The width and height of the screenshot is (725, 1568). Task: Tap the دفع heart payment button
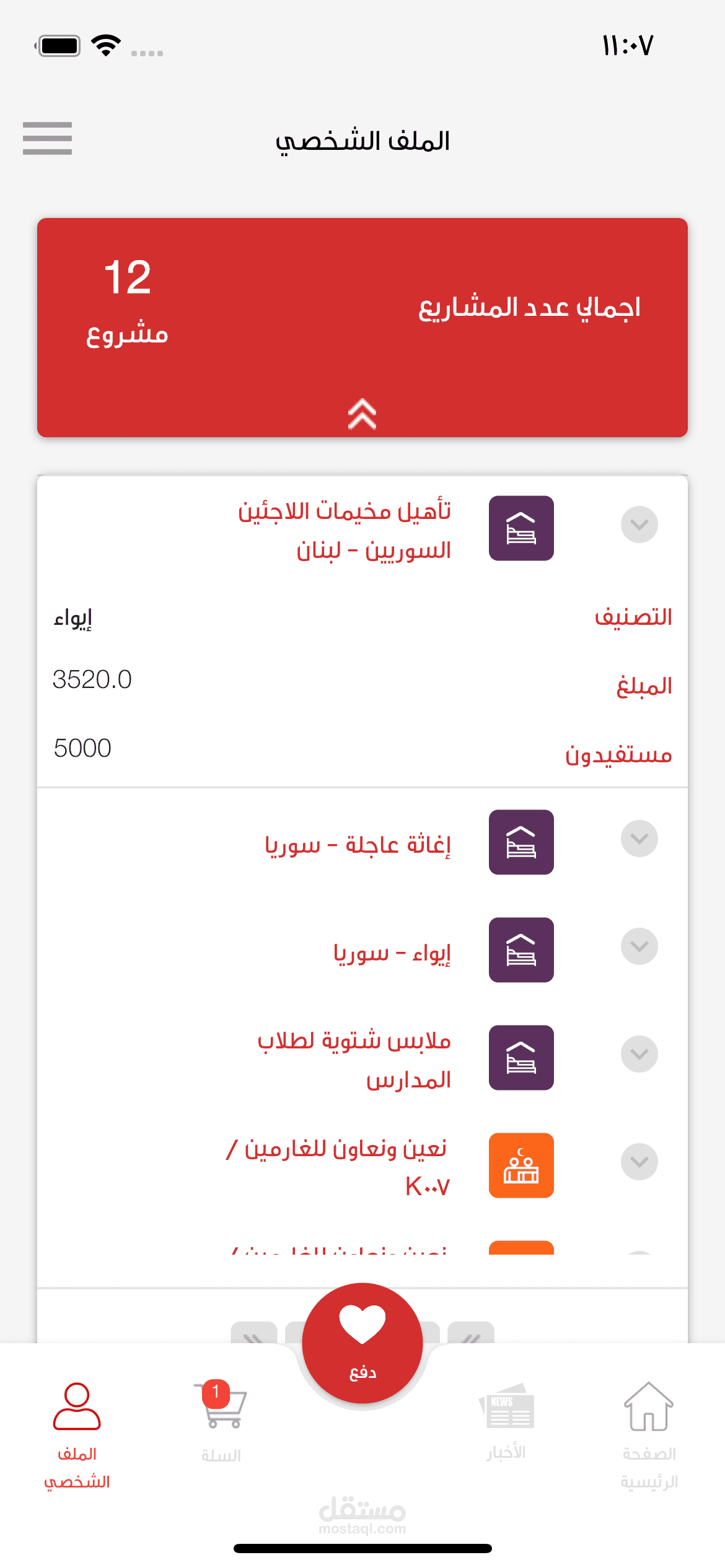click(x=362, y=1343)
